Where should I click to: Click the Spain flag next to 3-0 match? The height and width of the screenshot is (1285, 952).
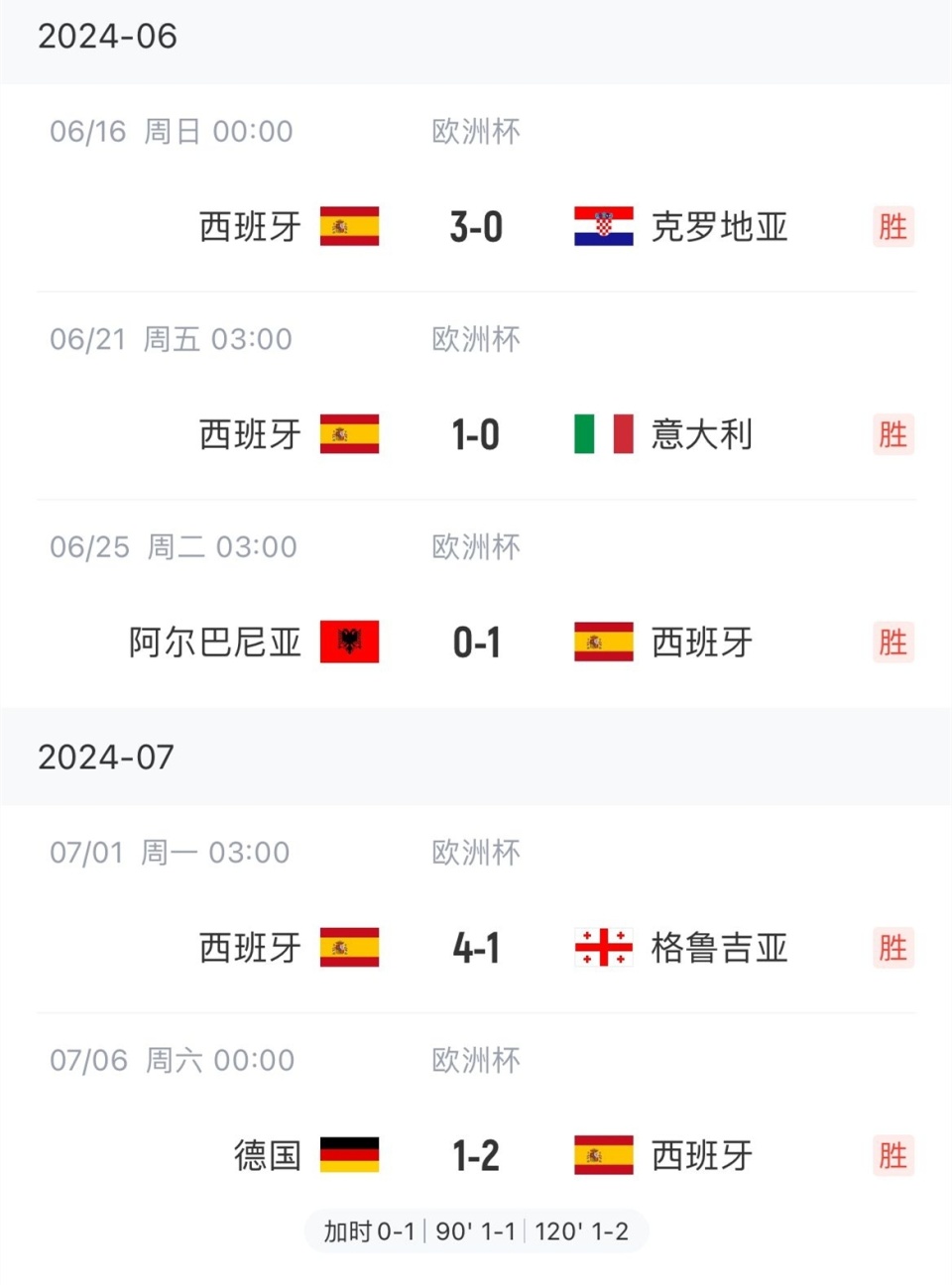[x=350, y=227]
